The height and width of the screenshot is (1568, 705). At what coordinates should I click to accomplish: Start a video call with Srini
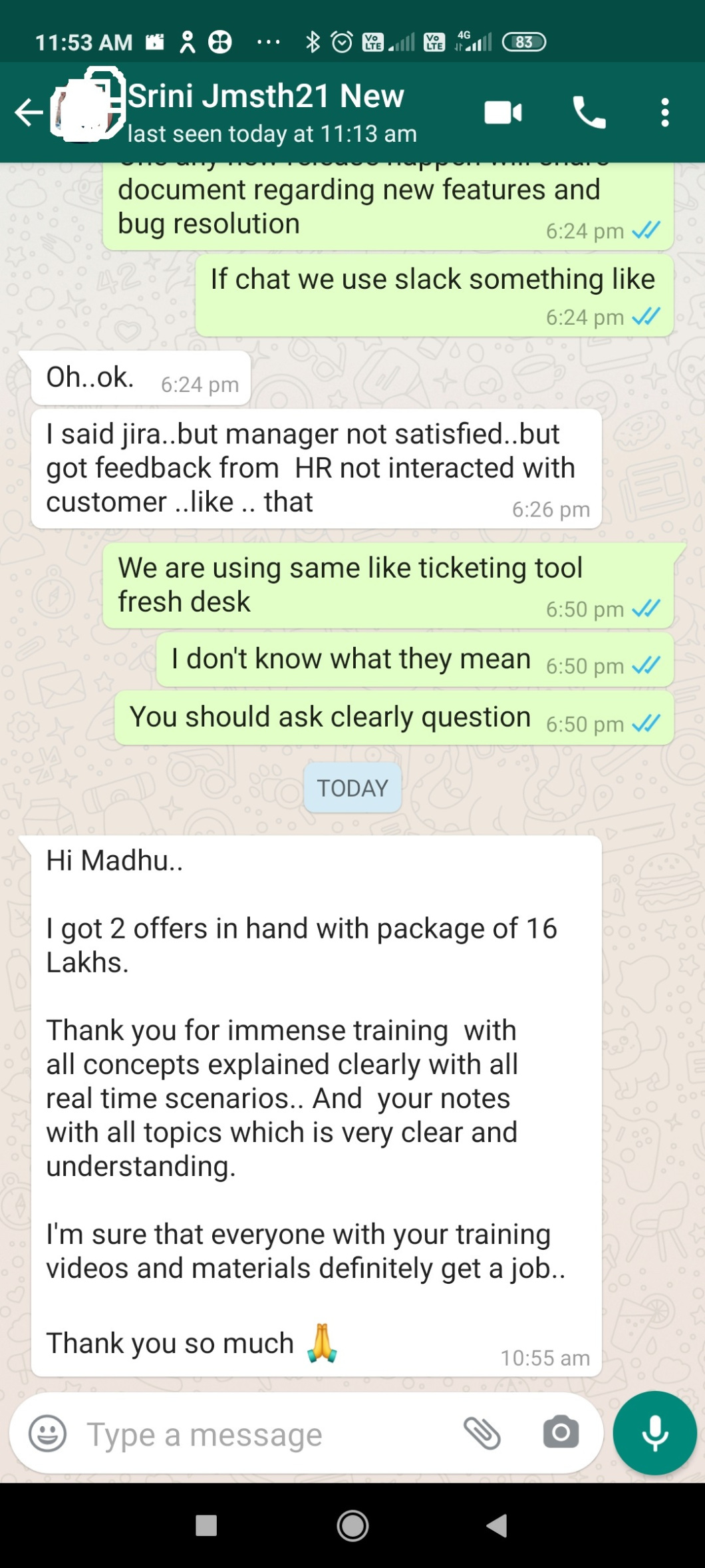503,112
